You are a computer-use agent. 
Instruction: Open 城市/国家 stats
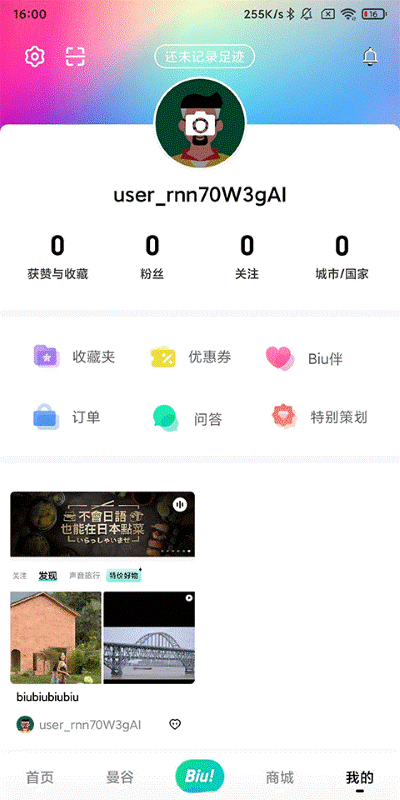(x=342, y=257)
